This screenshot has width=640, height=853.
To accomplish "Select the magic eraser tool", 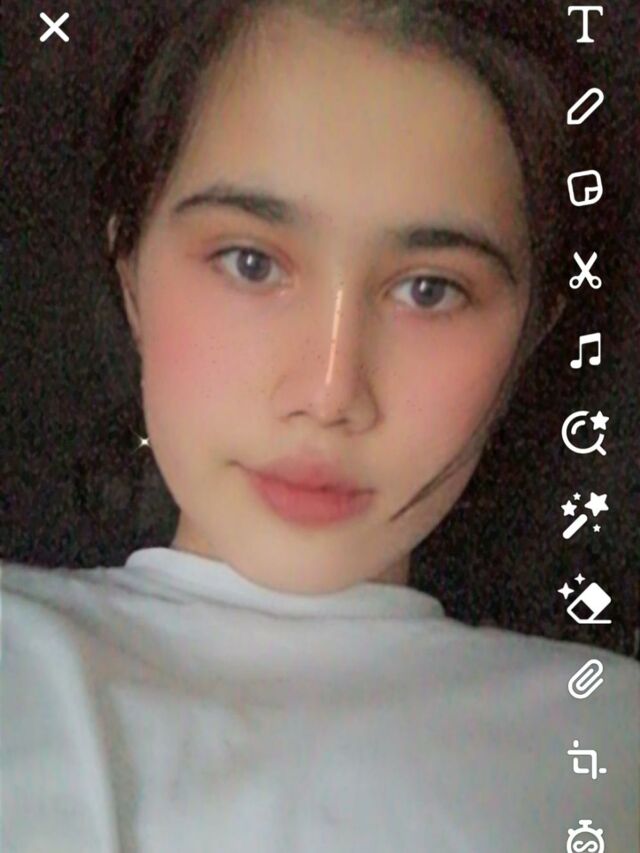I will click(x=586, y=600).
